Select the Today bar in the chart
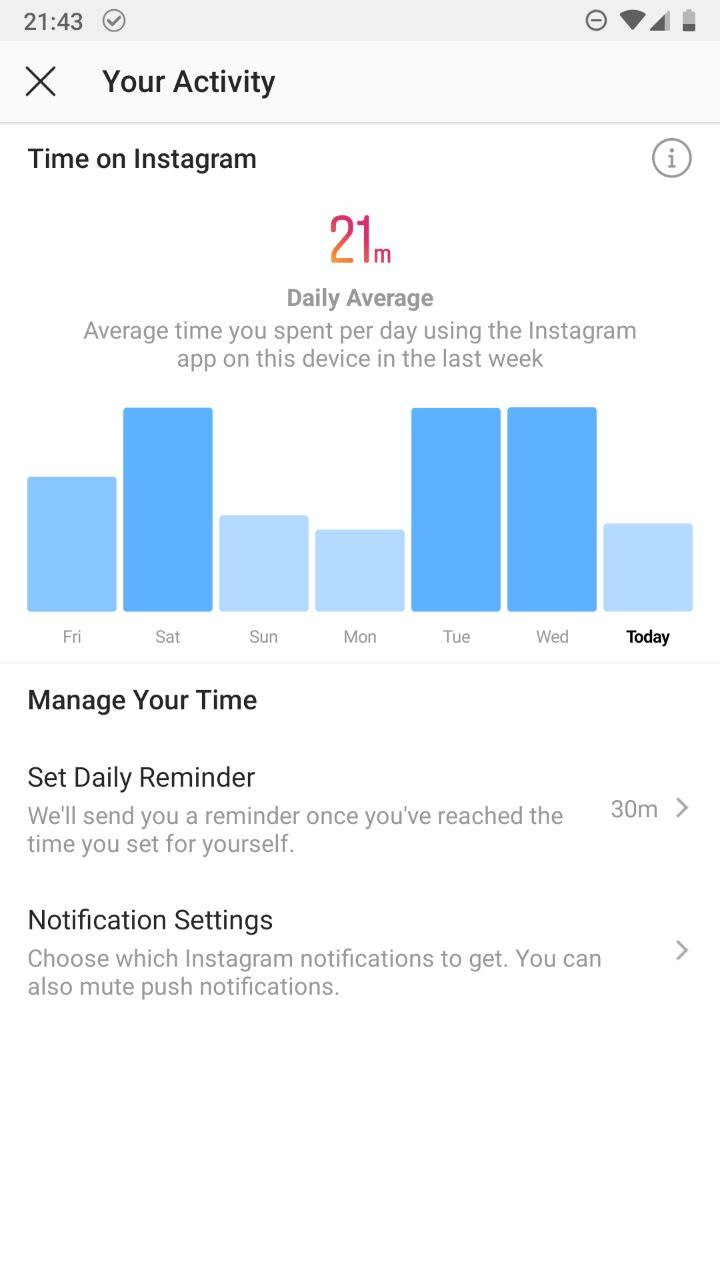Image resolution: width=720 pixels, height=1280 pixels. [648, 567]
